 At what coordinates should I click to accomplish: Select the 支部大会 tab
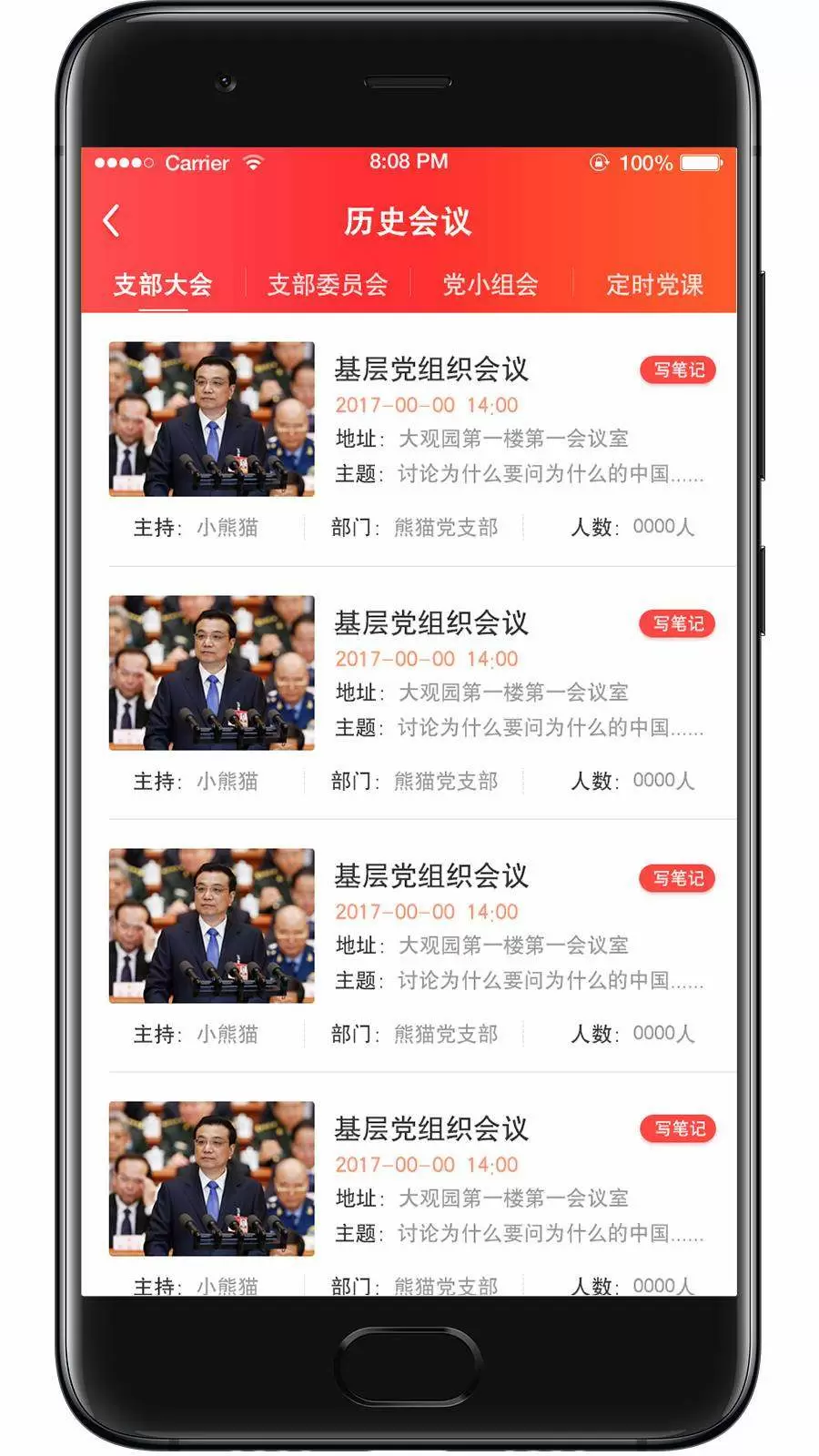163,285
